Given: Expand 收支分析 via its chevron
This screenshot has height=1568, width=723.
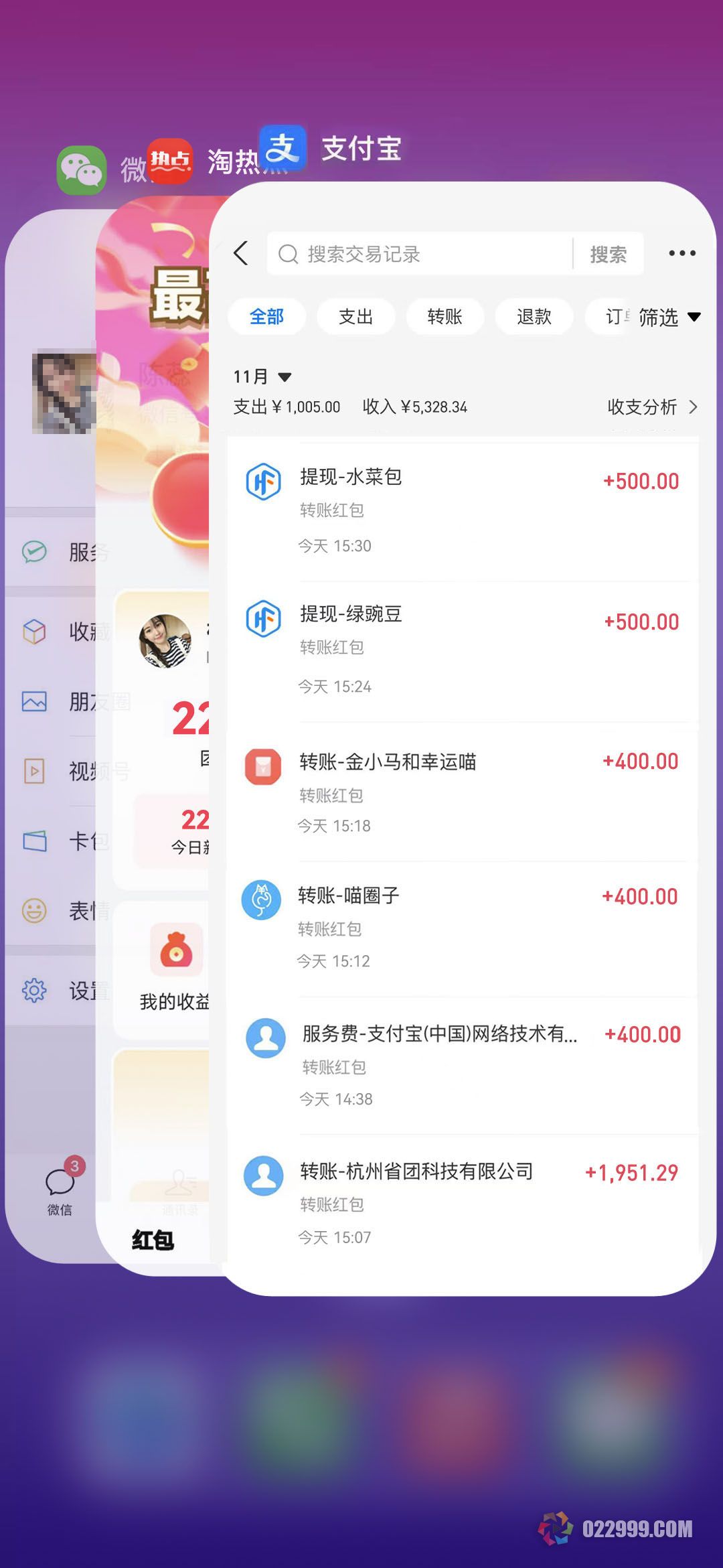Looking at the screenshot, I should click(693, 407).
